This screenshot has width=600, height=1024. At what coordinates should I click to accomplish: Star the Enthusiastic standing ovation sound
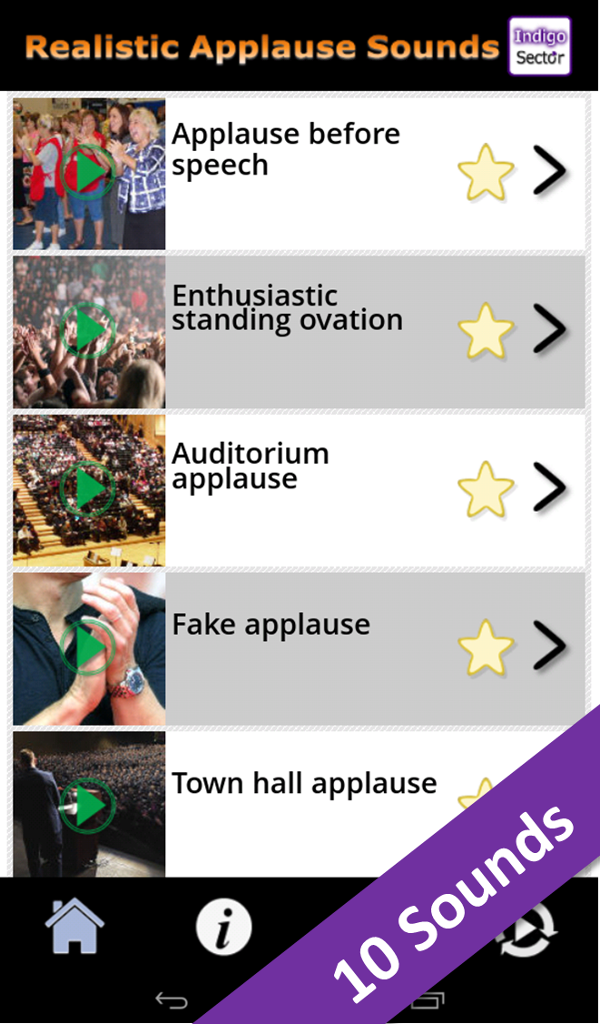click(486, 331)
